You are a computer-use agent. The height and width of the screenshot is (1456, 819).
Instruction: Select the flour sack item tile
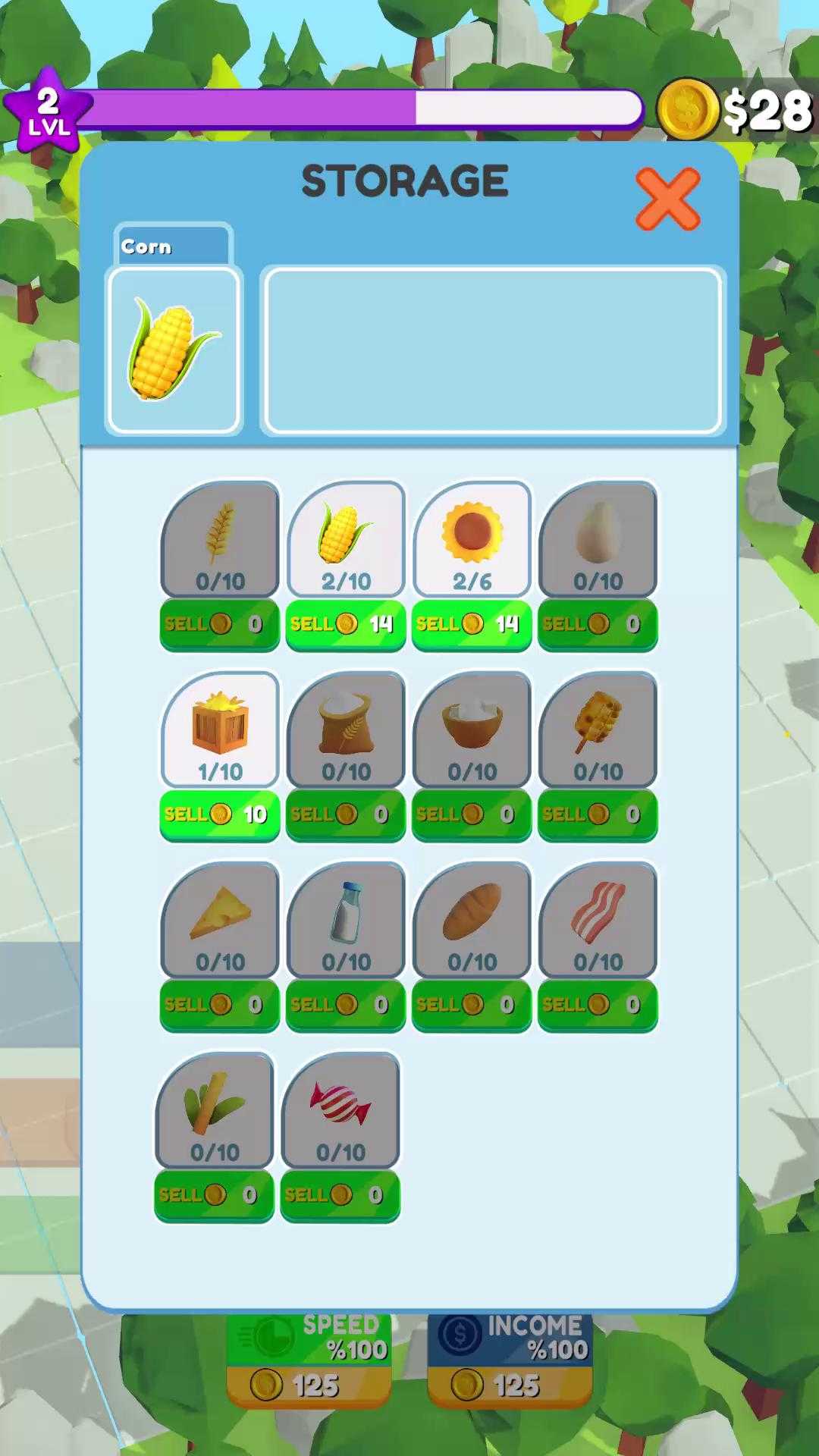coord(346,730)
